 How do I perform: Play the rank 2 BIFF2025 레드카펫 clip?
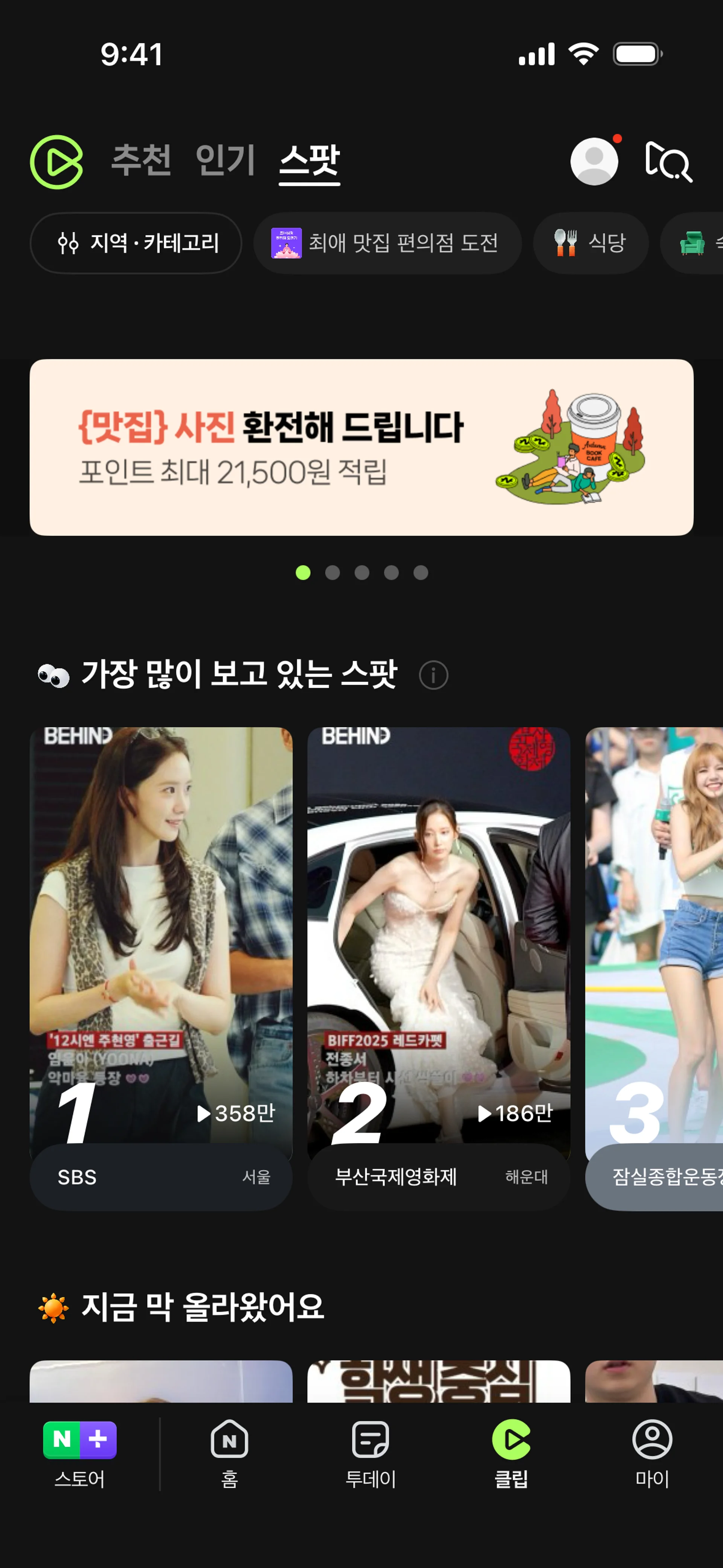438,931
